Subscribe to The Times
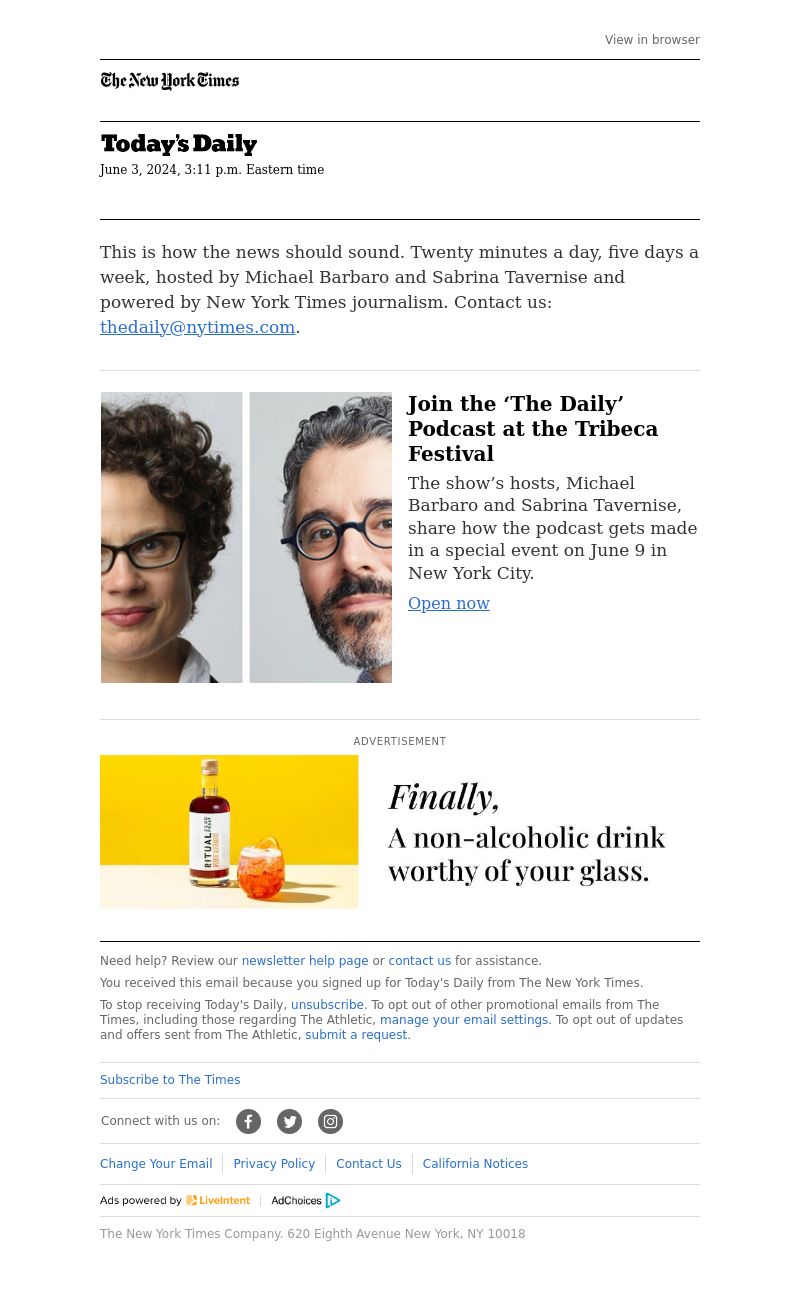This screenshot has height=1292, width=800. [170, 1080]
